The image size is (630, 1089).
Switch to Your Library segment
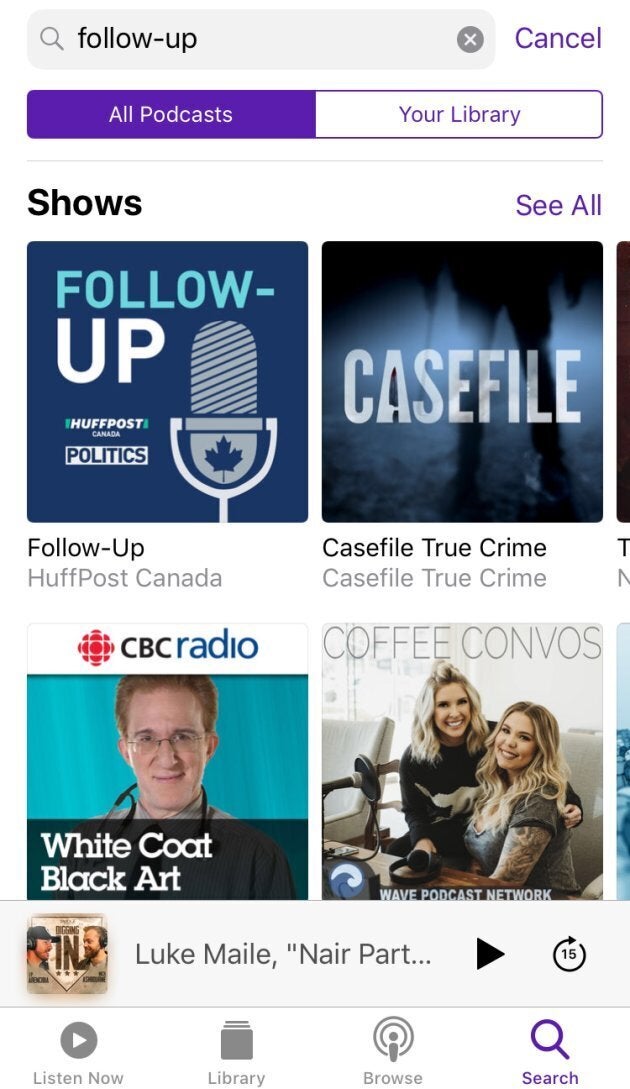tap(459, 114)
